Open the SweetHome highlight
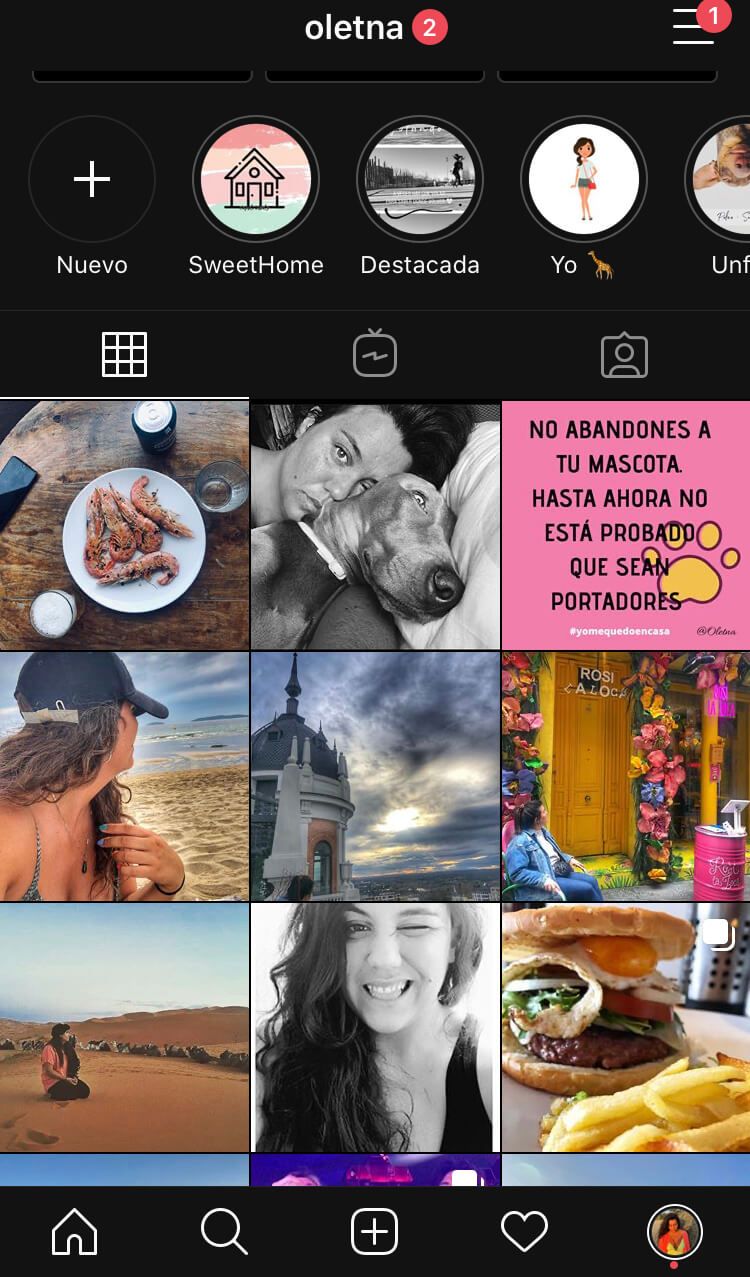 click(256, 180)
